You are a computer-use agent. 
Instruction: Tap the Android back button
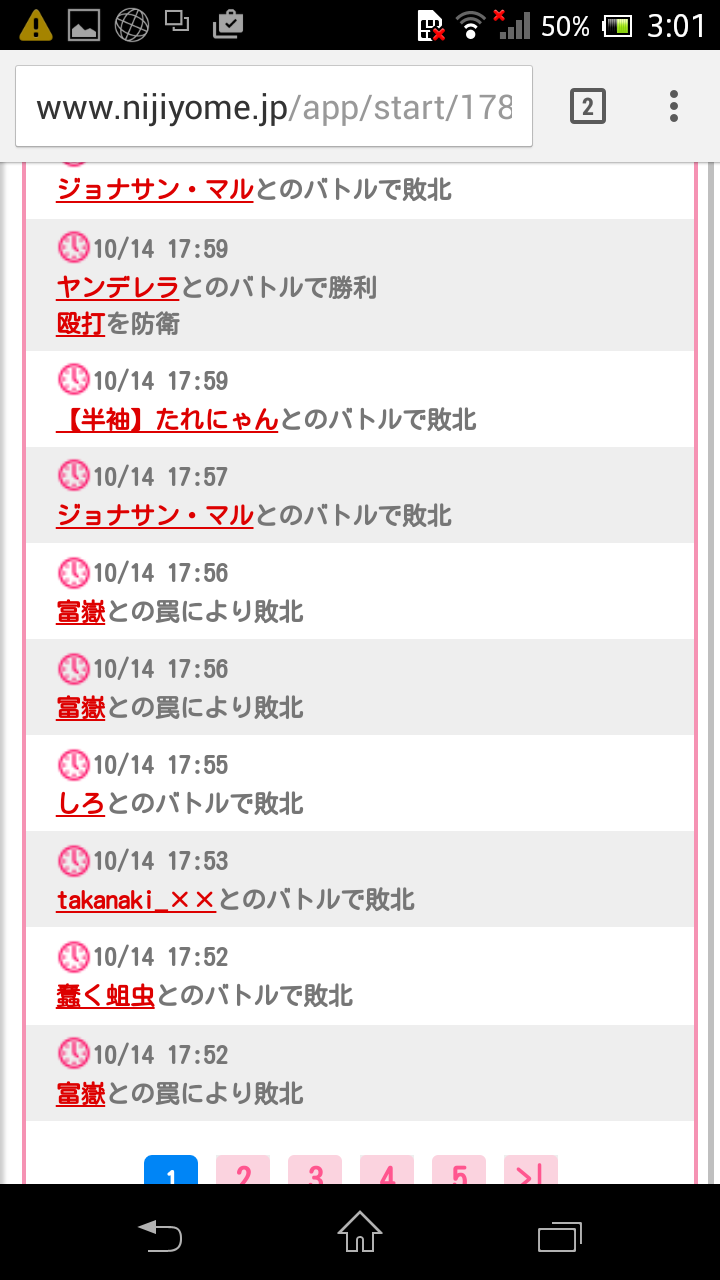(160, 1236)
